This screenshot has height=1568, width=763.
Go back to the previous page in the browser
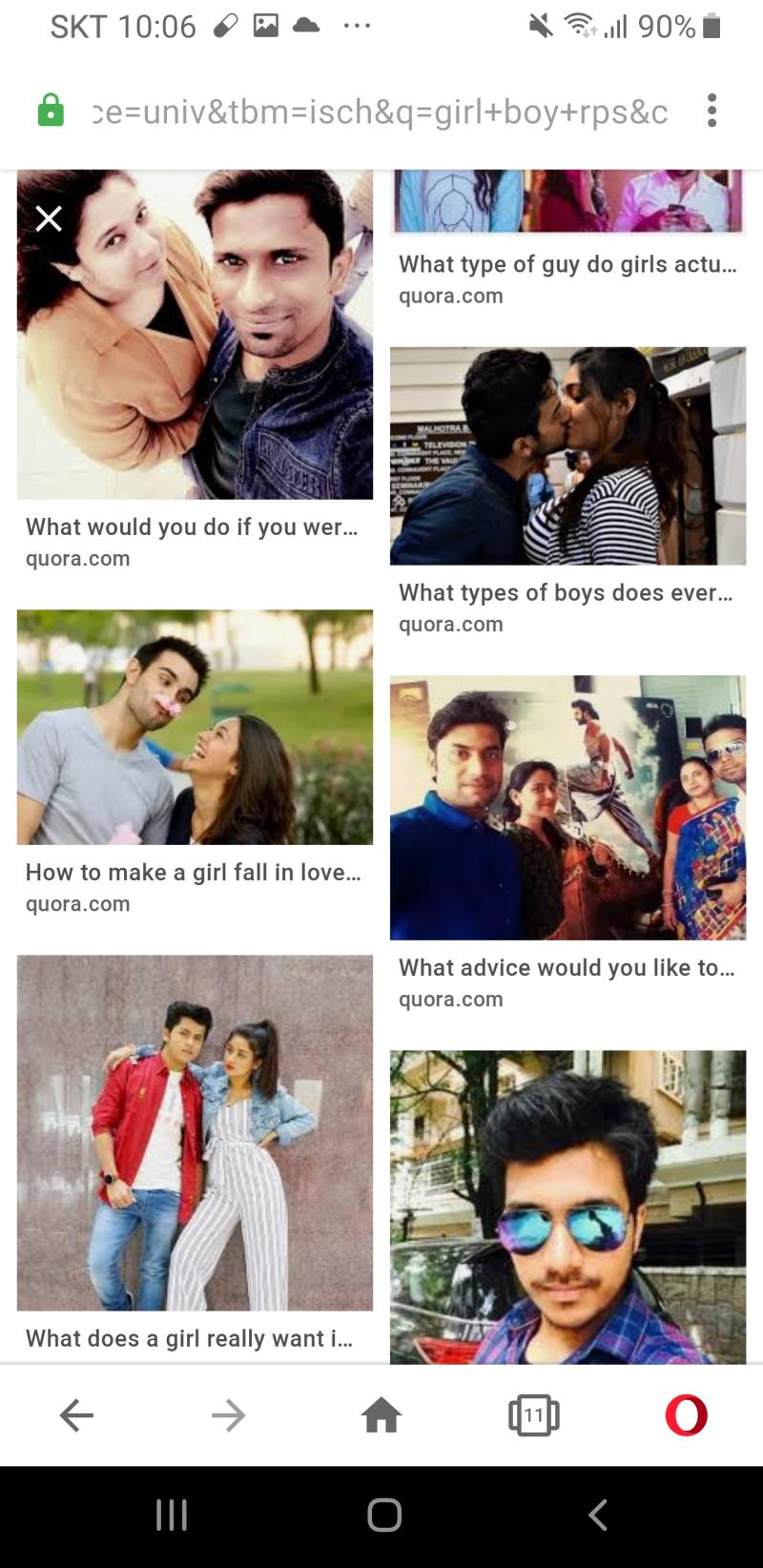point(76,1415)
